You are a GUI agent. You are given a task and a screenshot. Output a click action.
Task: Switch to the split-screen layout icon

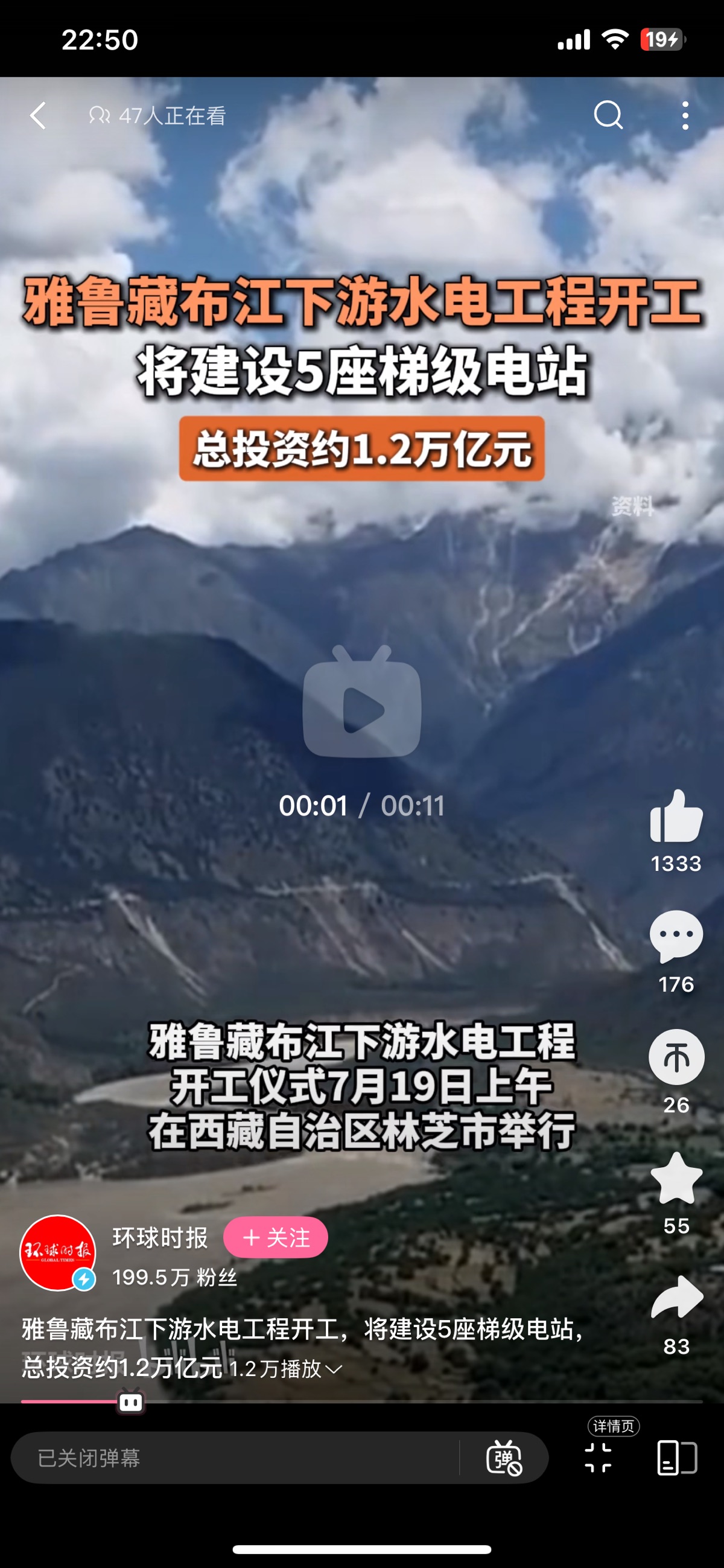point(677,1458)
